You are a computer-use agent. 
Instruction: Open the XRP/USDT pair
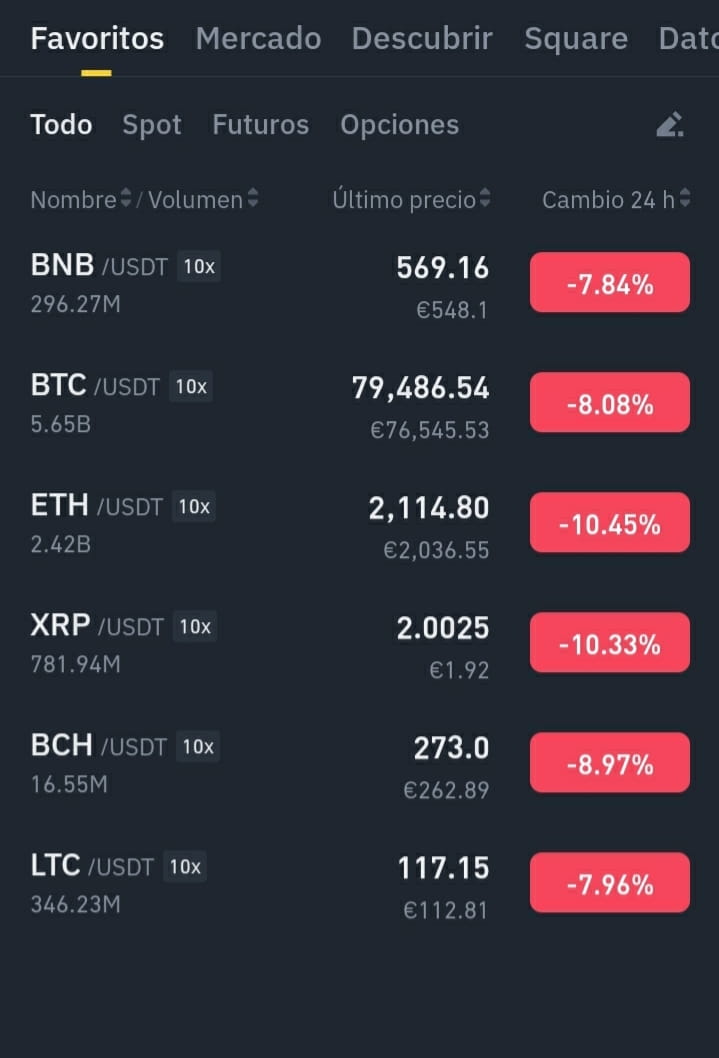click(x=360, y=644)
